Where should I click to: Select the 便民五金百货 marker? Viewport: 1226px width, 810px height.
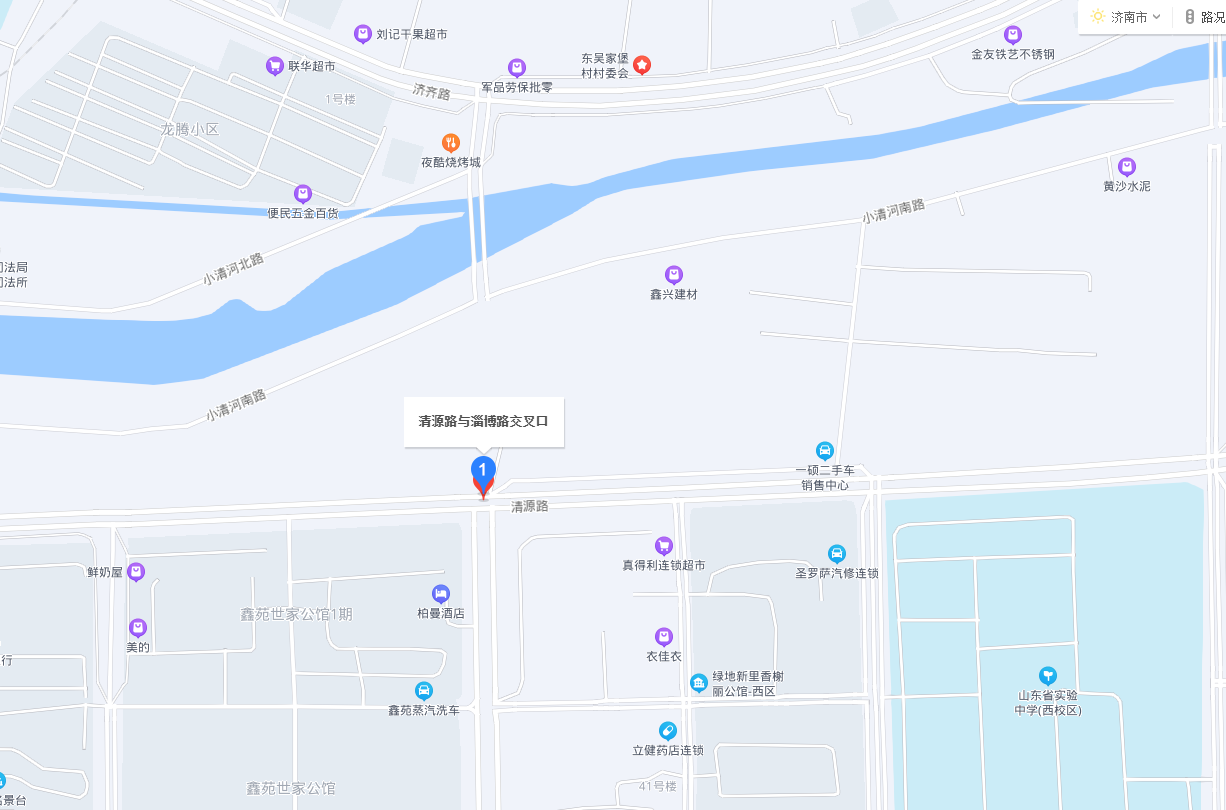(x=303, y=193)
